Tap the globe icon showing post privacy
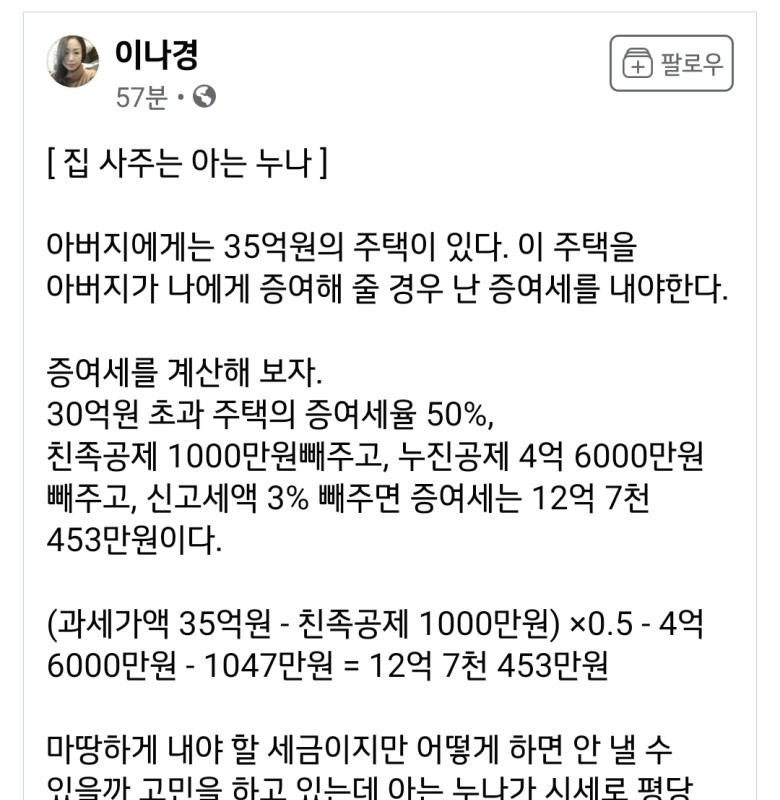780x800 pixels. click(205, 97)
